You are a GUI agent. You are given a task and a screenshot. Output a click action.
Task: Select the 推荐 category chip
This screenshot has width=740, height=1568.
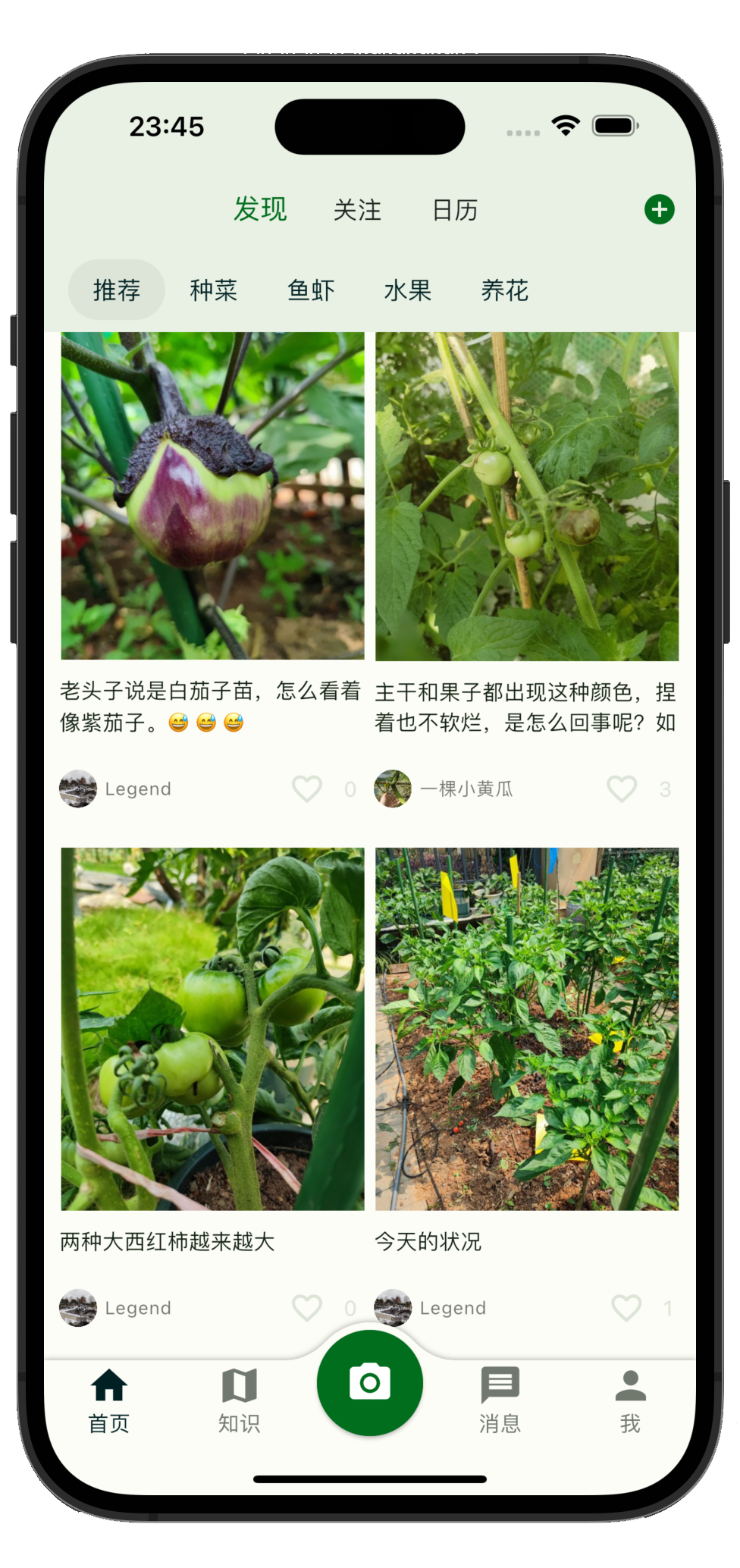click(117, 290)
